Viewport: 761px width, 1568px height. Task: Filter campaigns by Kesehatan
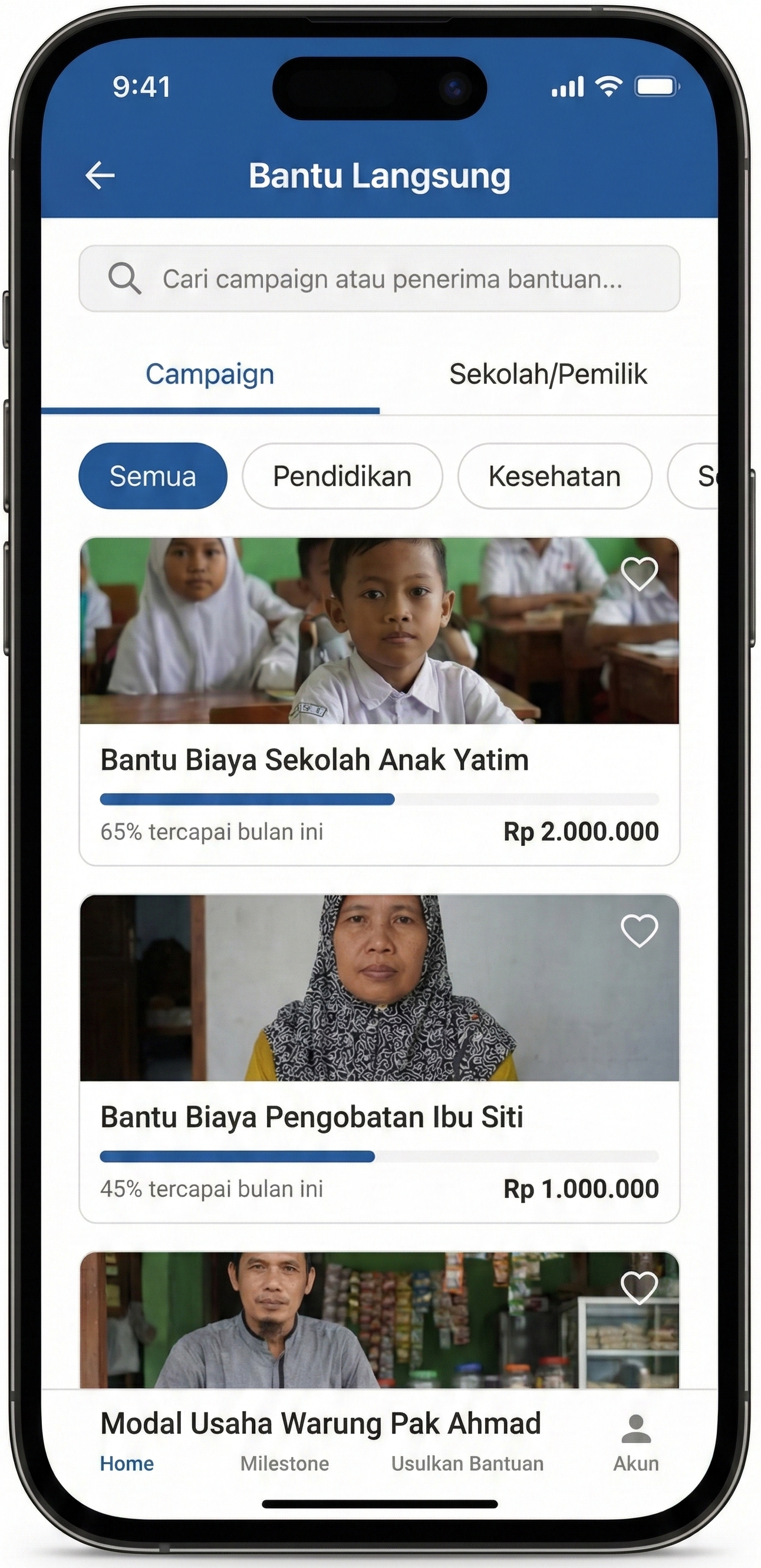(554, 476)
